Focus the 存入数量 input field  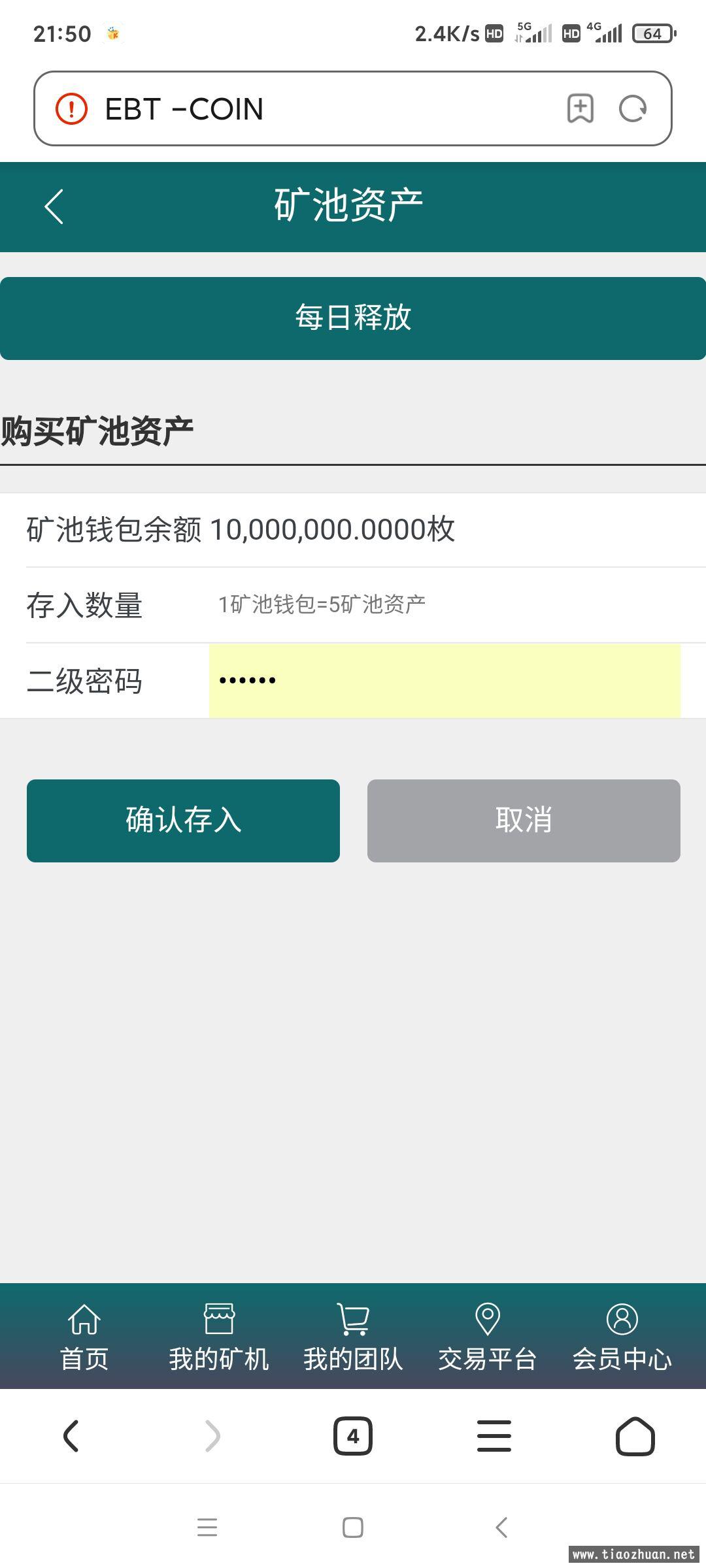click(x=445, y=605)
